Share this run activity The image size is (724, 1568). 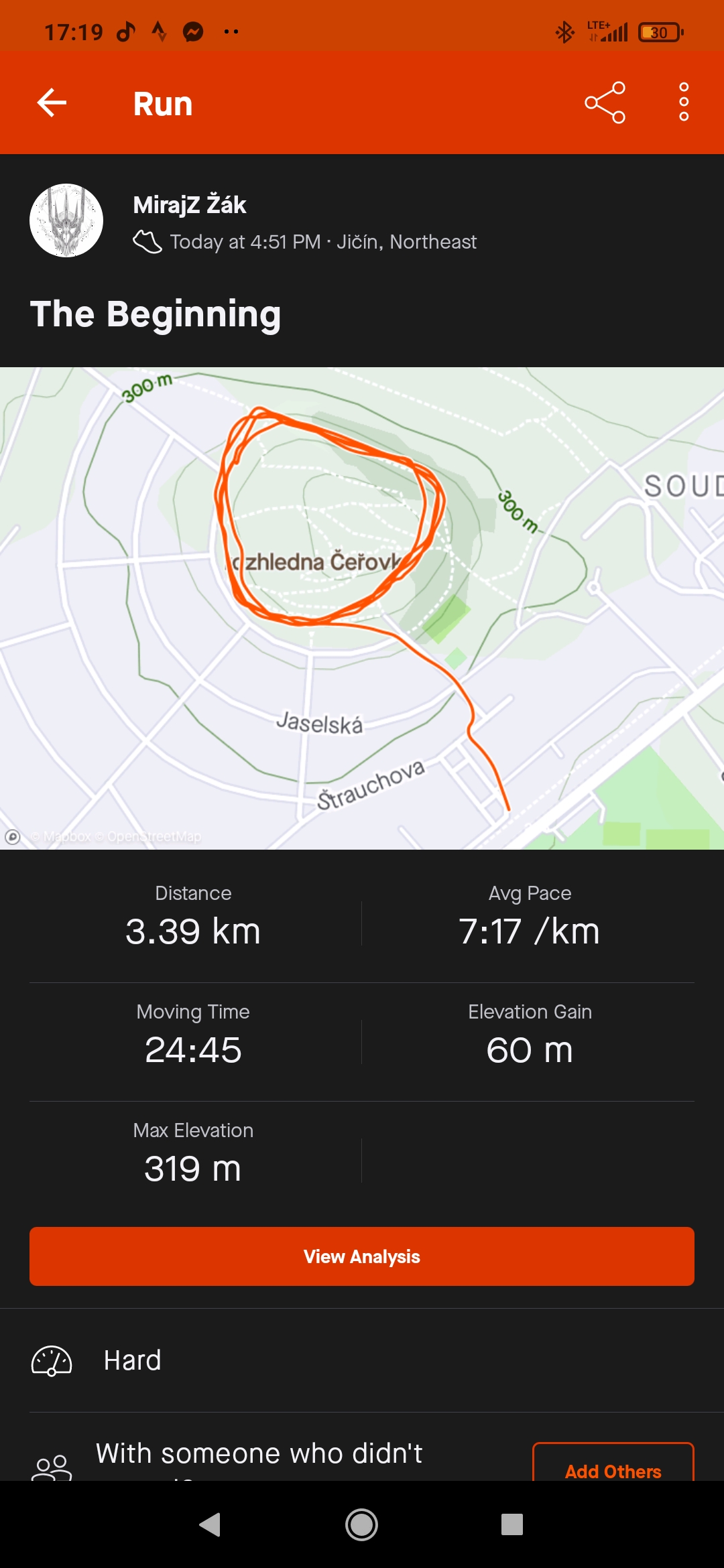click(x=605, y=103)
